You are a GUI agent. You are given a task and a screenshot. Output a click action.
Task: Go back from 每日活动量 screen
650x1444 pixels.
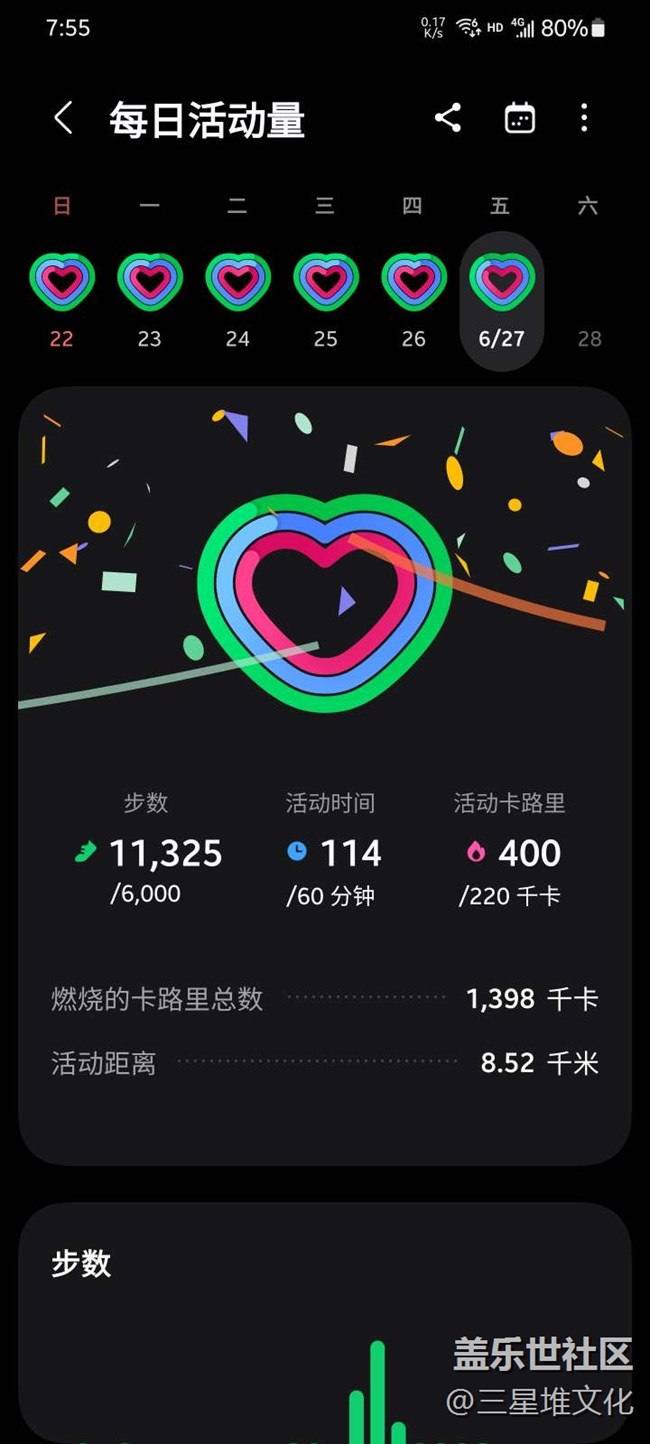tap(63, 118)
